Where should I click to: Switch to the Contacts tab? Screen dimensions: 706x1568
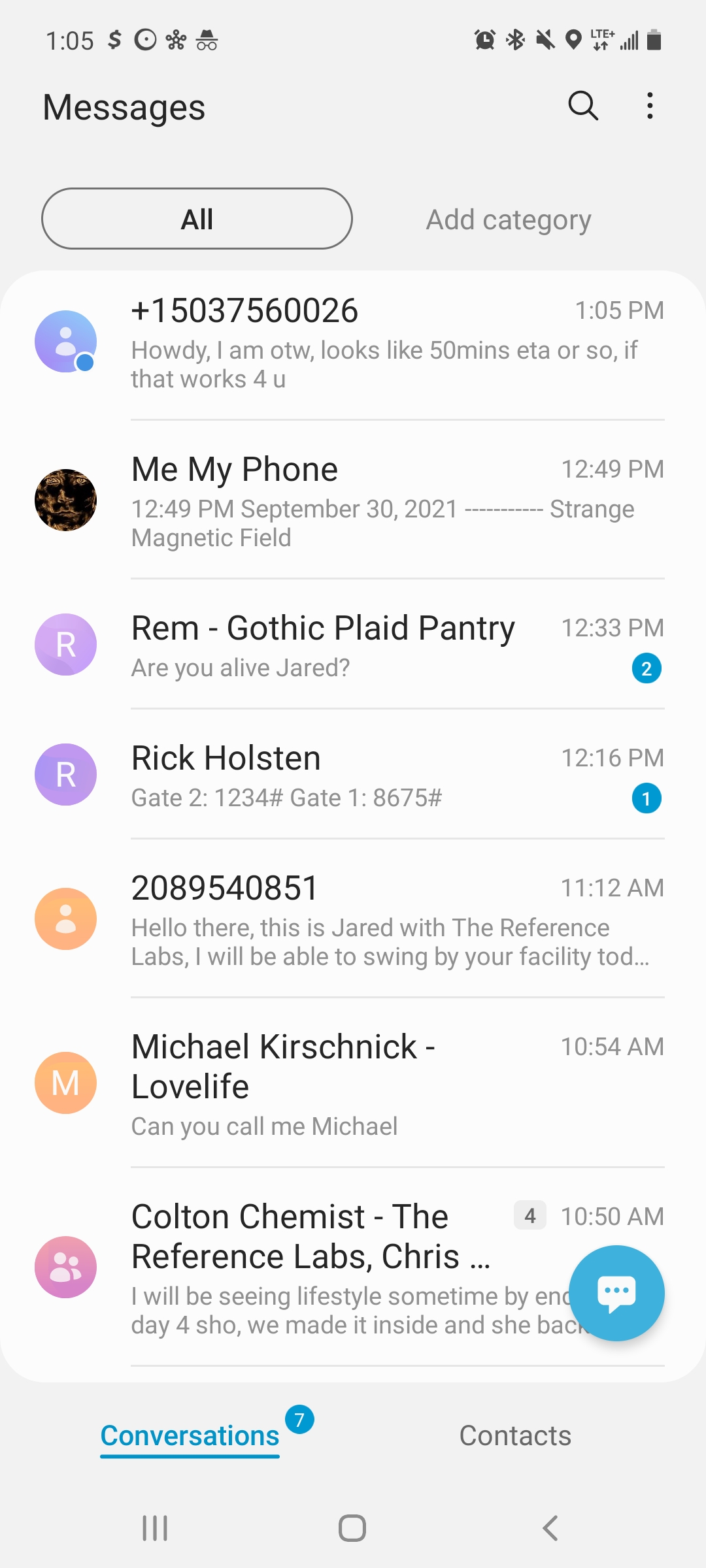[515, 1435]
